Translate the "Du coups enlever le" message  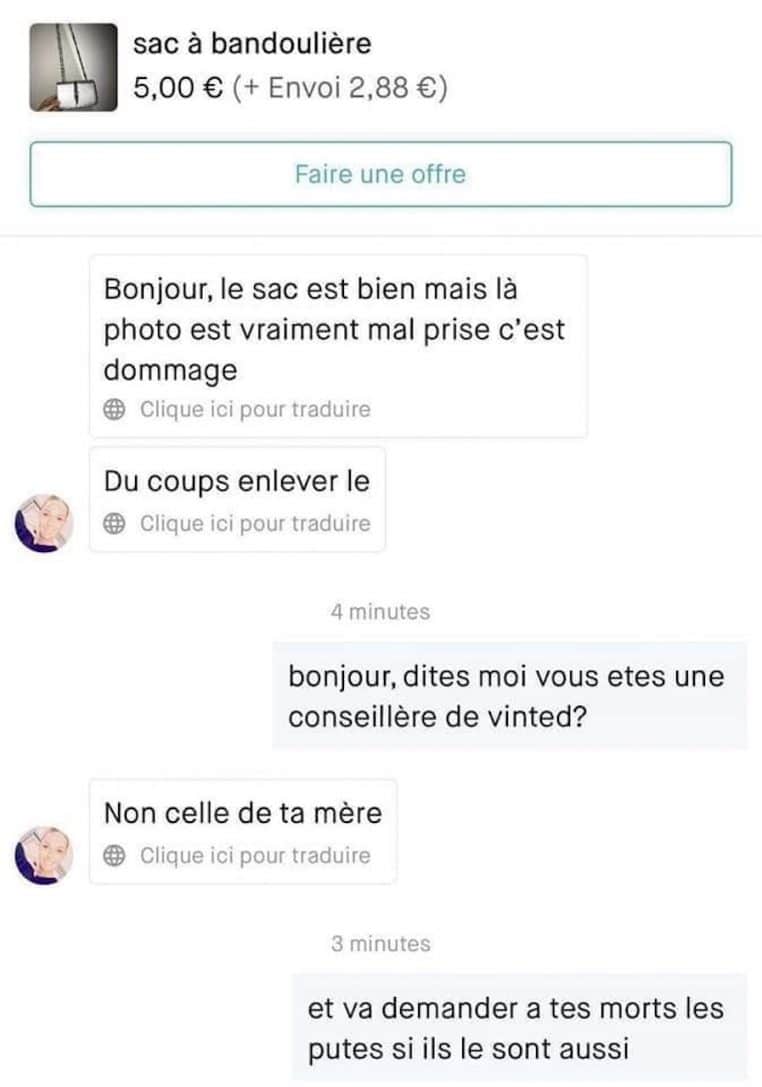tap(254, 523)
